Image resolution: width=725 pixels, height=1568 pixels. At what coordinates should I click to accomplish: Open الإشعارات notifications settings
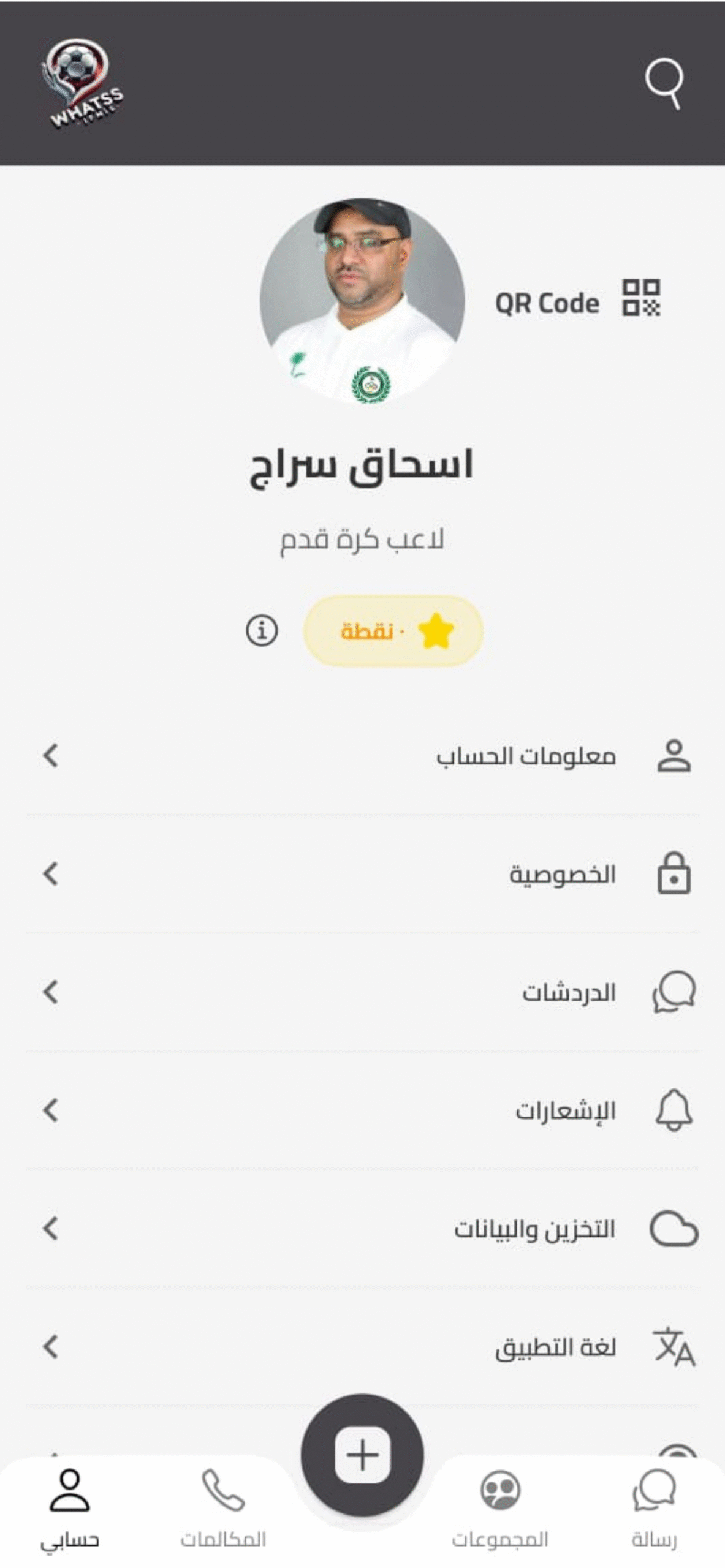pyautogui.click(x=362, y=1110)
